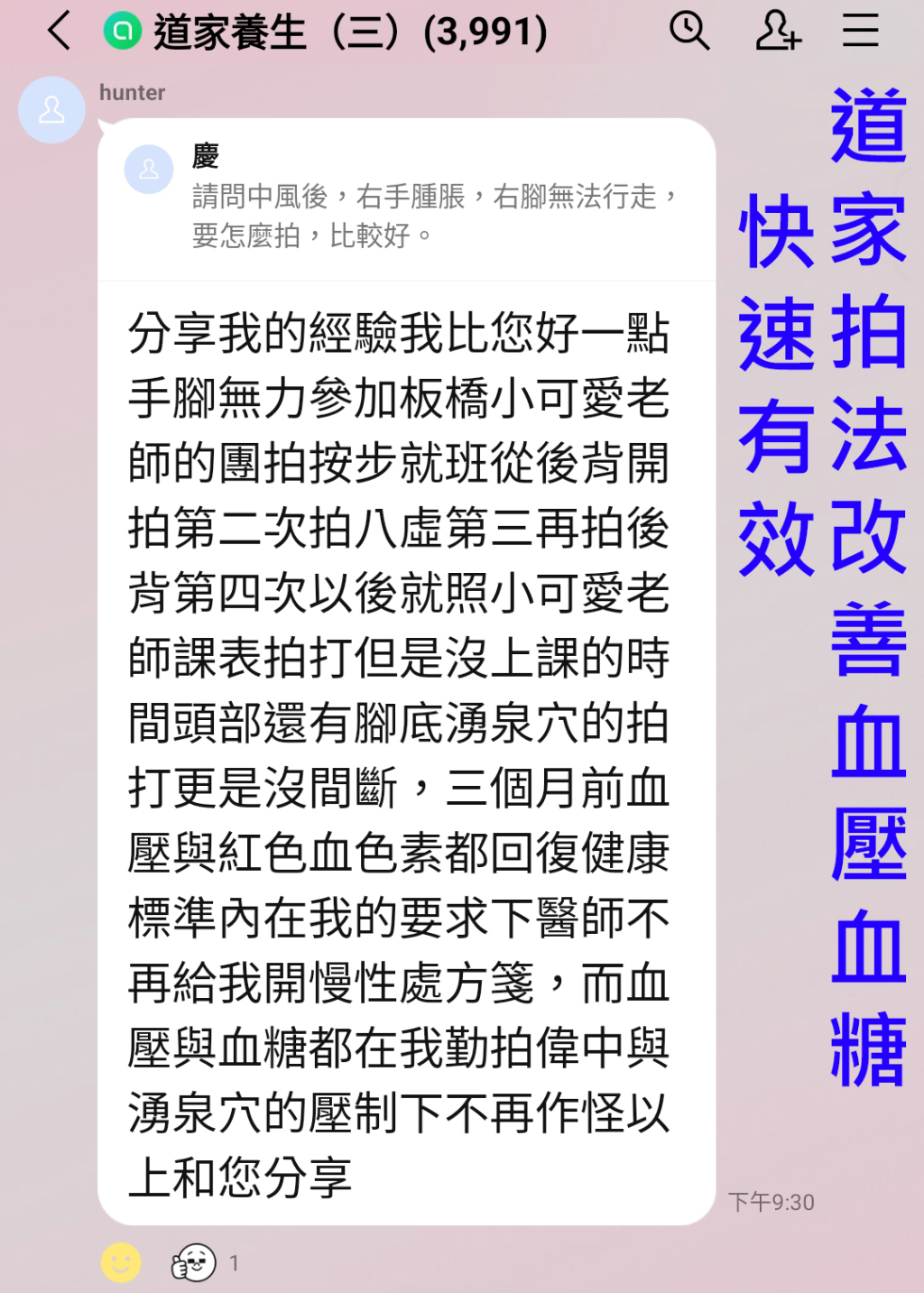The image size is (924, 1293).
Task: Add a reaction with the smiley icon
Action: [121, 1262]
